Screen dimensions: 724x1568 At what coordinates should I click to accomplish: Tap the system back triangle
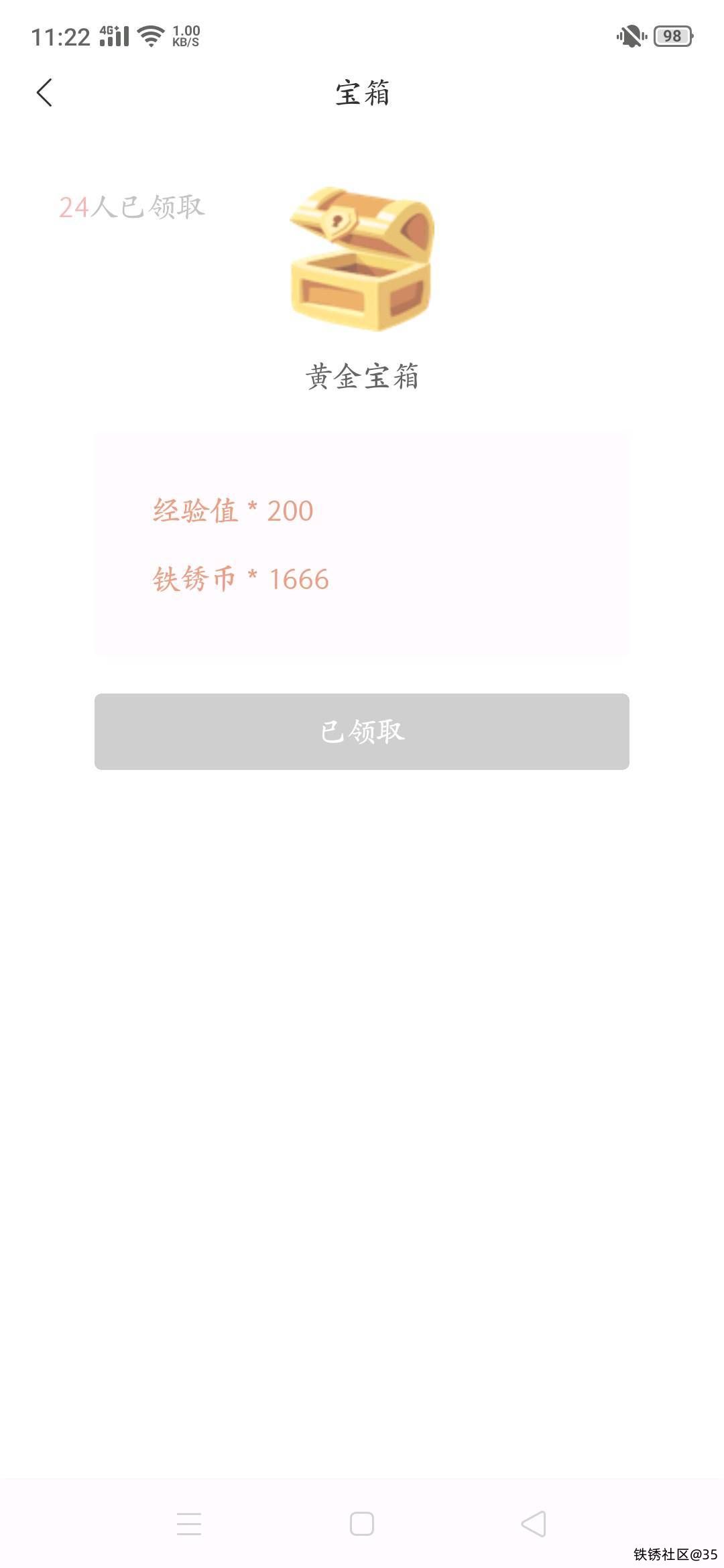[x=534, y=1523]
